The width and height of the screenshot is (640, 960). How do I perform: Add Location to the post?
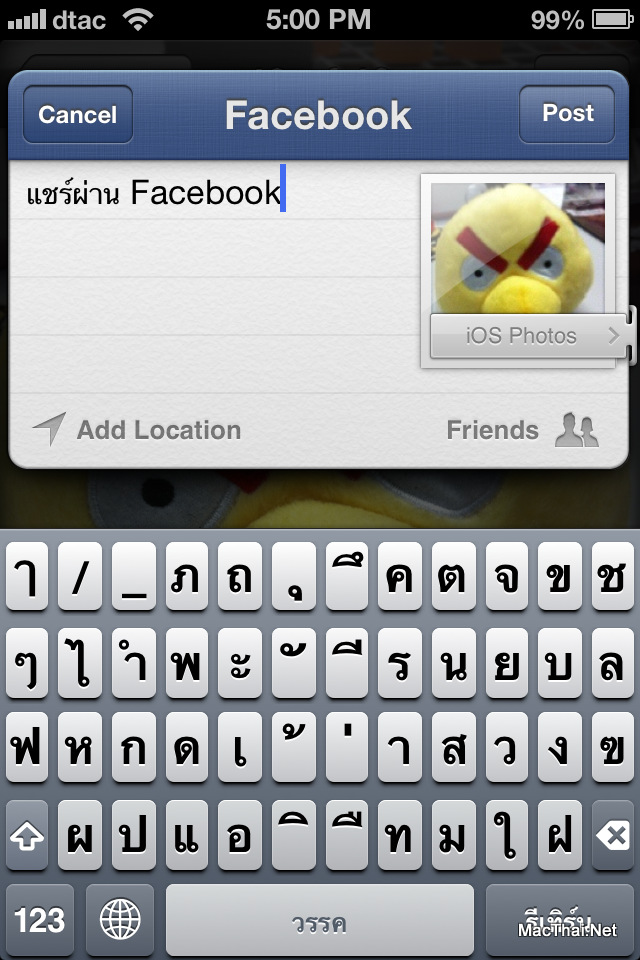click(x=138, y=431)
